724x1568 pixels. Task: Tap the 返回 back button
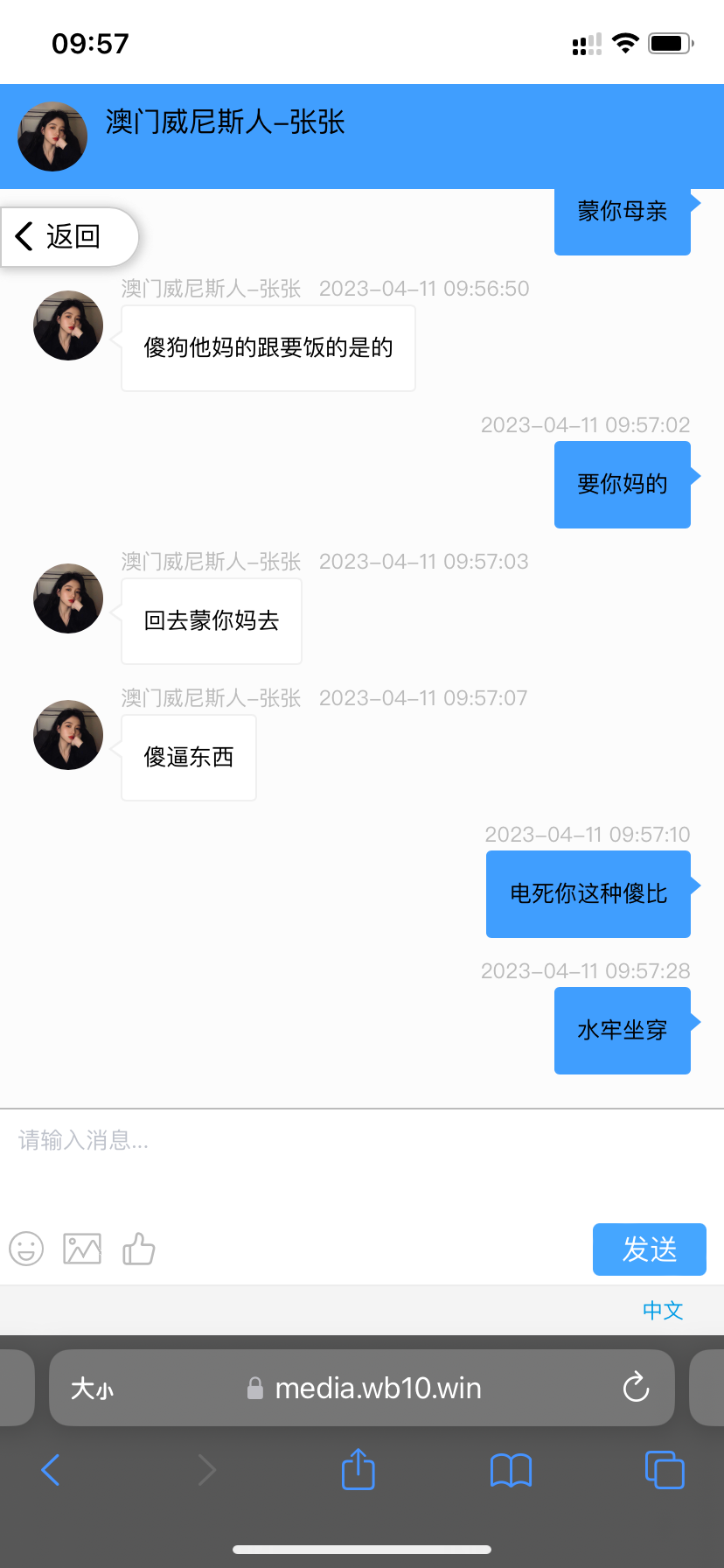click(59, 236)
